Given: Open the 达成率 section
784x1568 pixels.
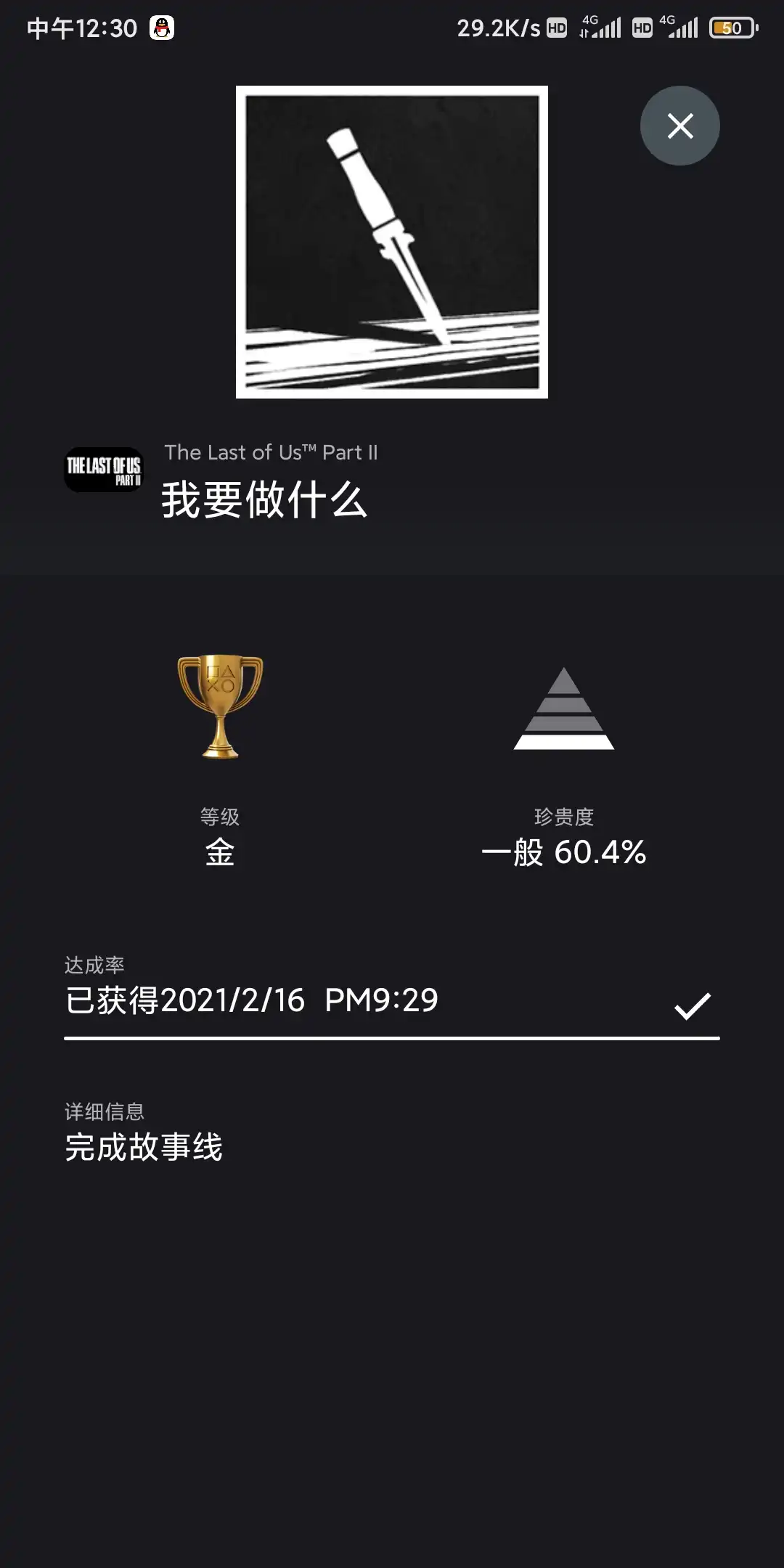Looking at the screenshot, I should pos(94,965).
